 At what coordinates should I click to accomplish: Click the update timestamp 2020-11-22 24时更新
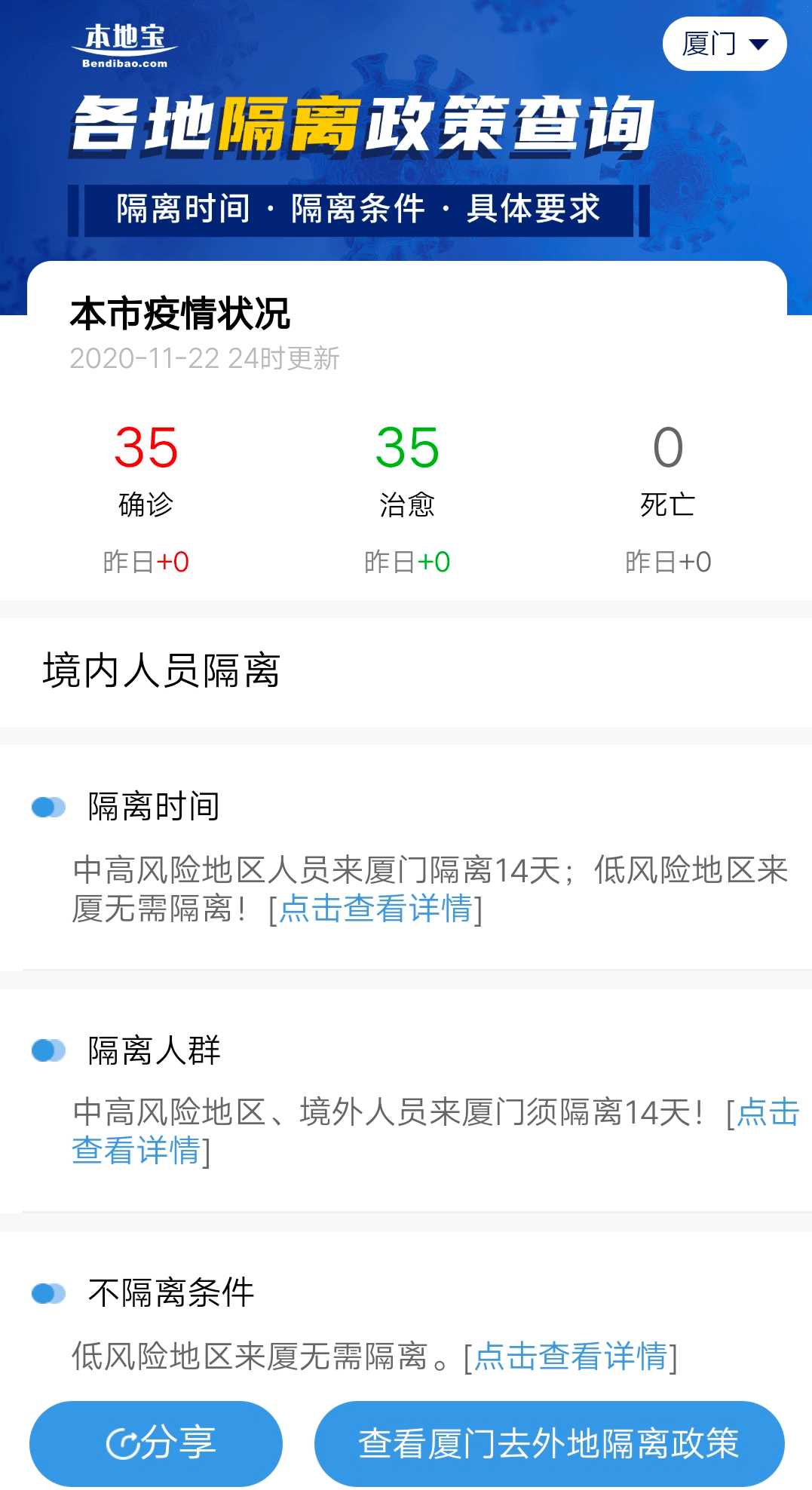point(204,360)
